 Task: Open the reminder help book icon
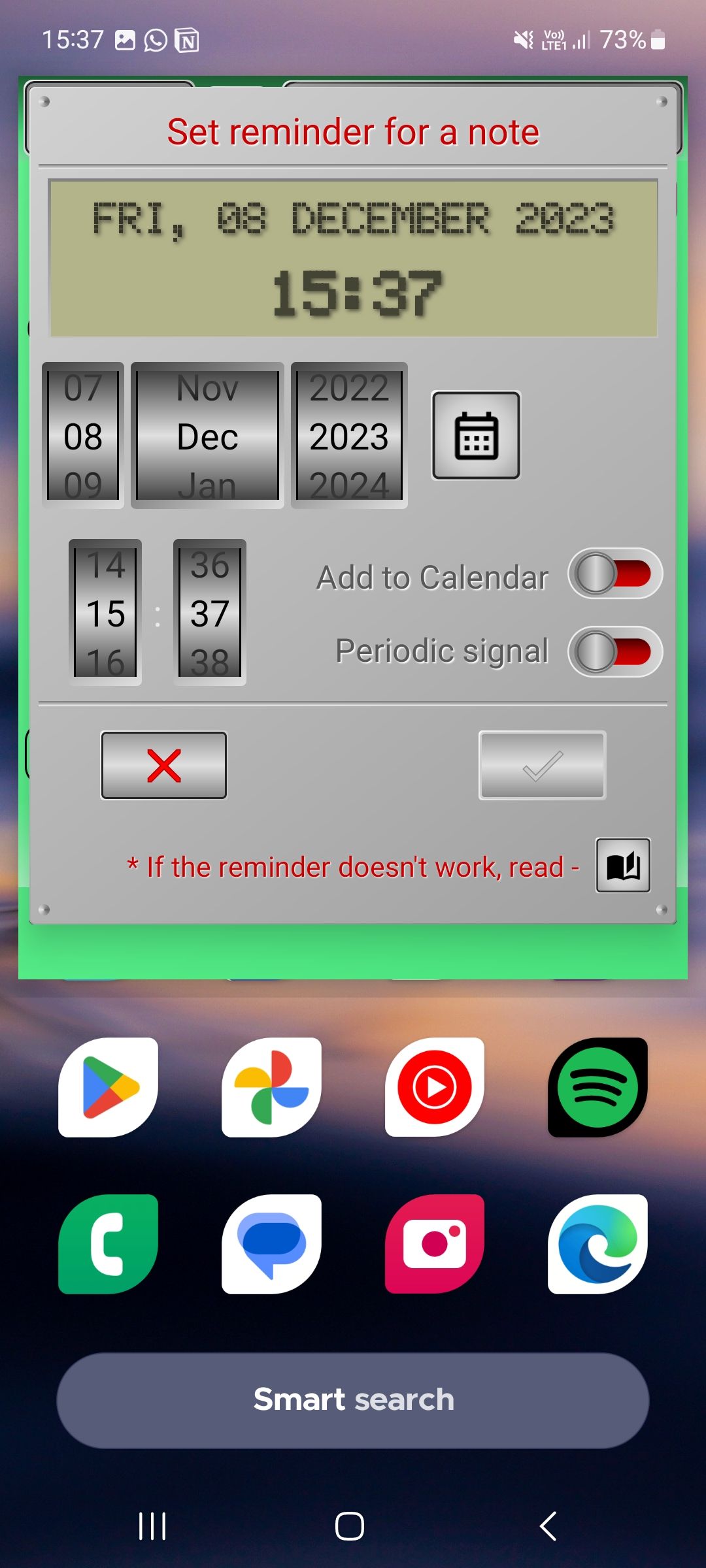(622, 866)
